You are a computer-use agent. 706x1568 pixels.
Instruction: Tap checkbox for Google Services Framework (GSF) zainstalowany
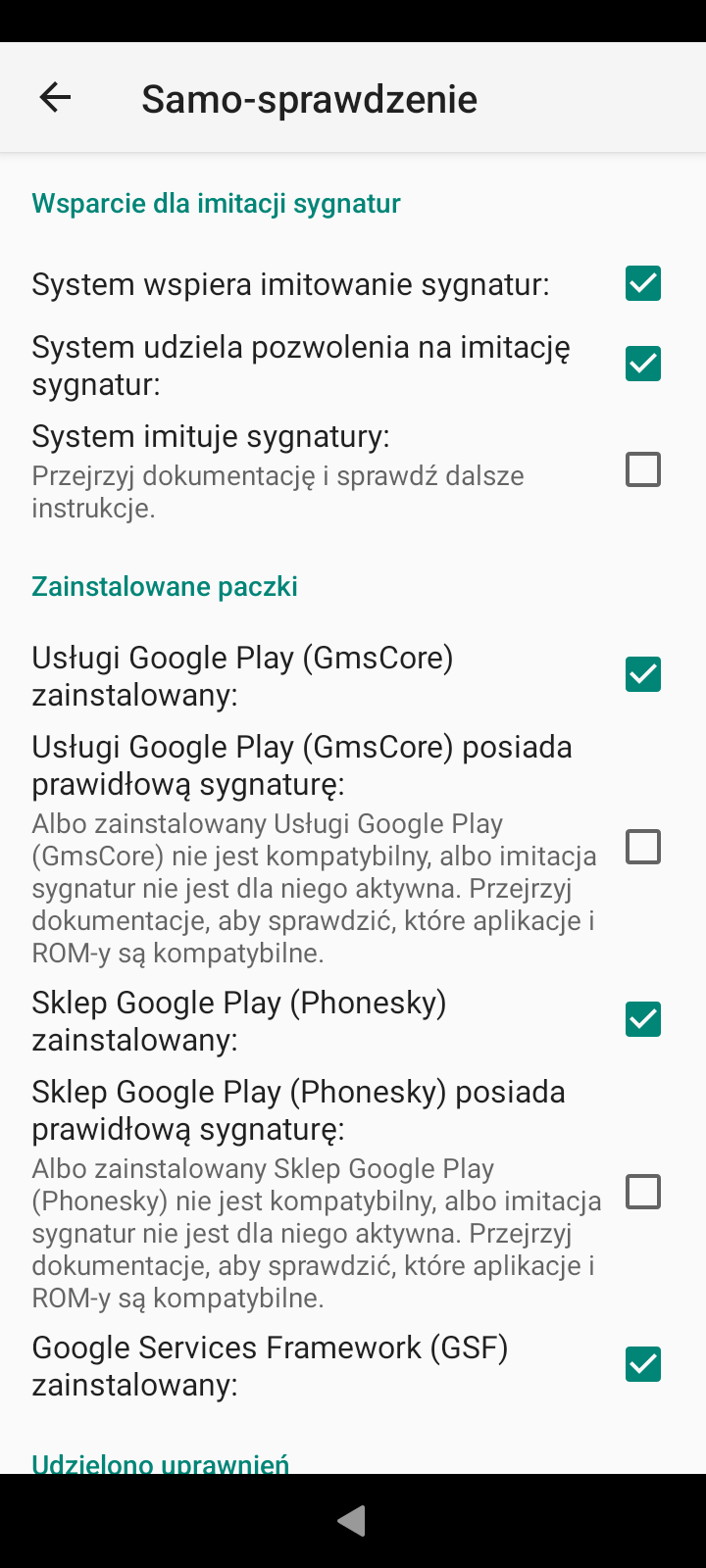(x=643, y=1365)
